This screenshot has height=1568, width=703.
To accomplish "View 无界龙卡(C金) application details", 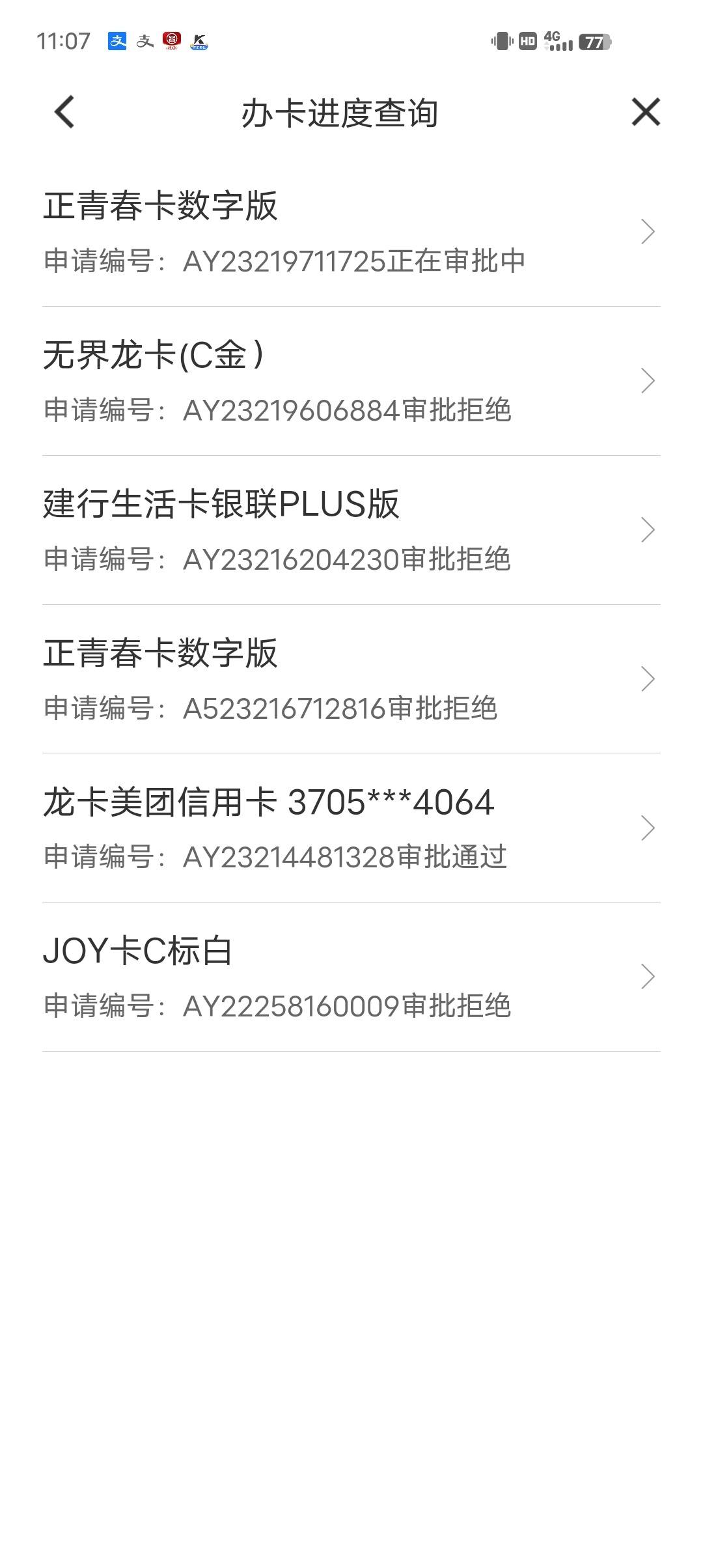I will tap(351, 381).
